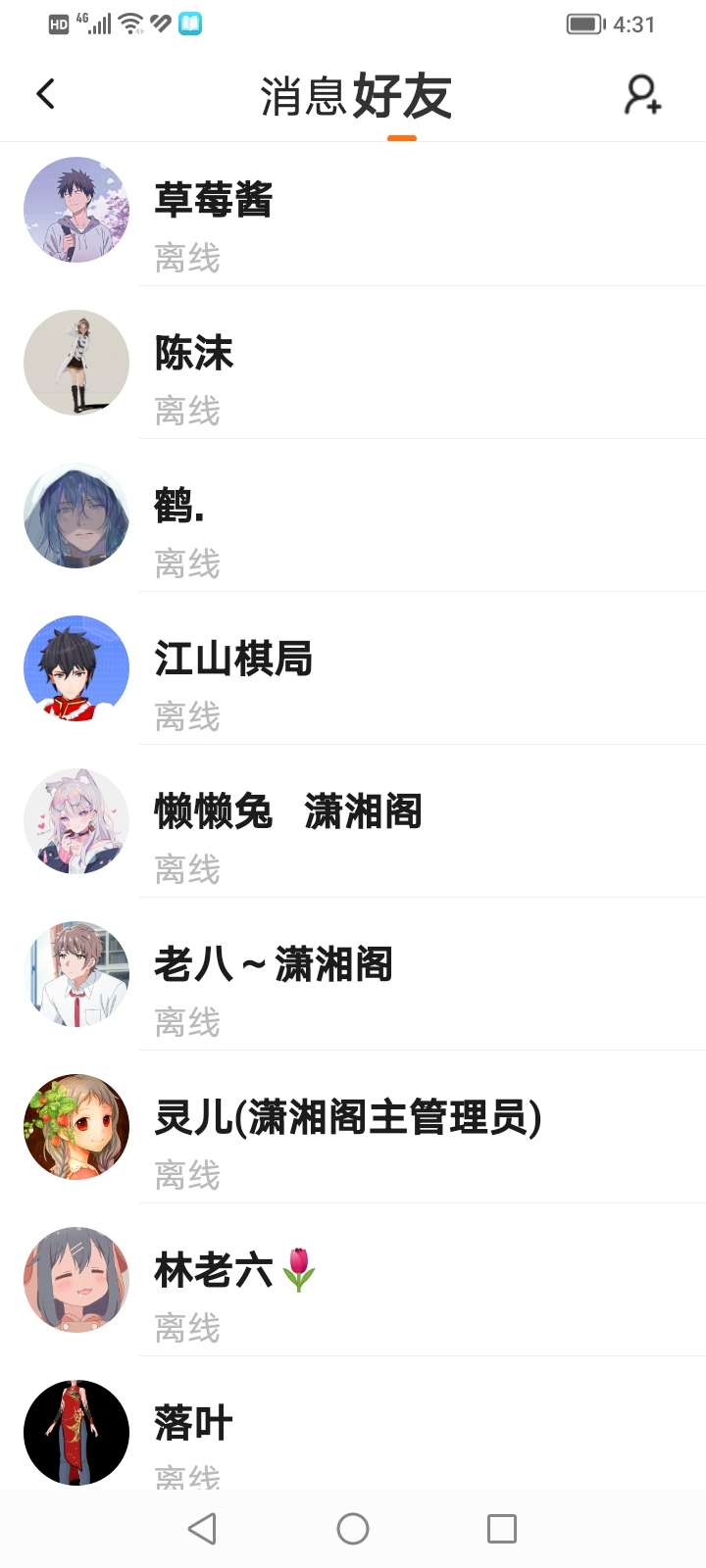
Task: Open friend 江山棋局
Action: [x=353, y=668]
